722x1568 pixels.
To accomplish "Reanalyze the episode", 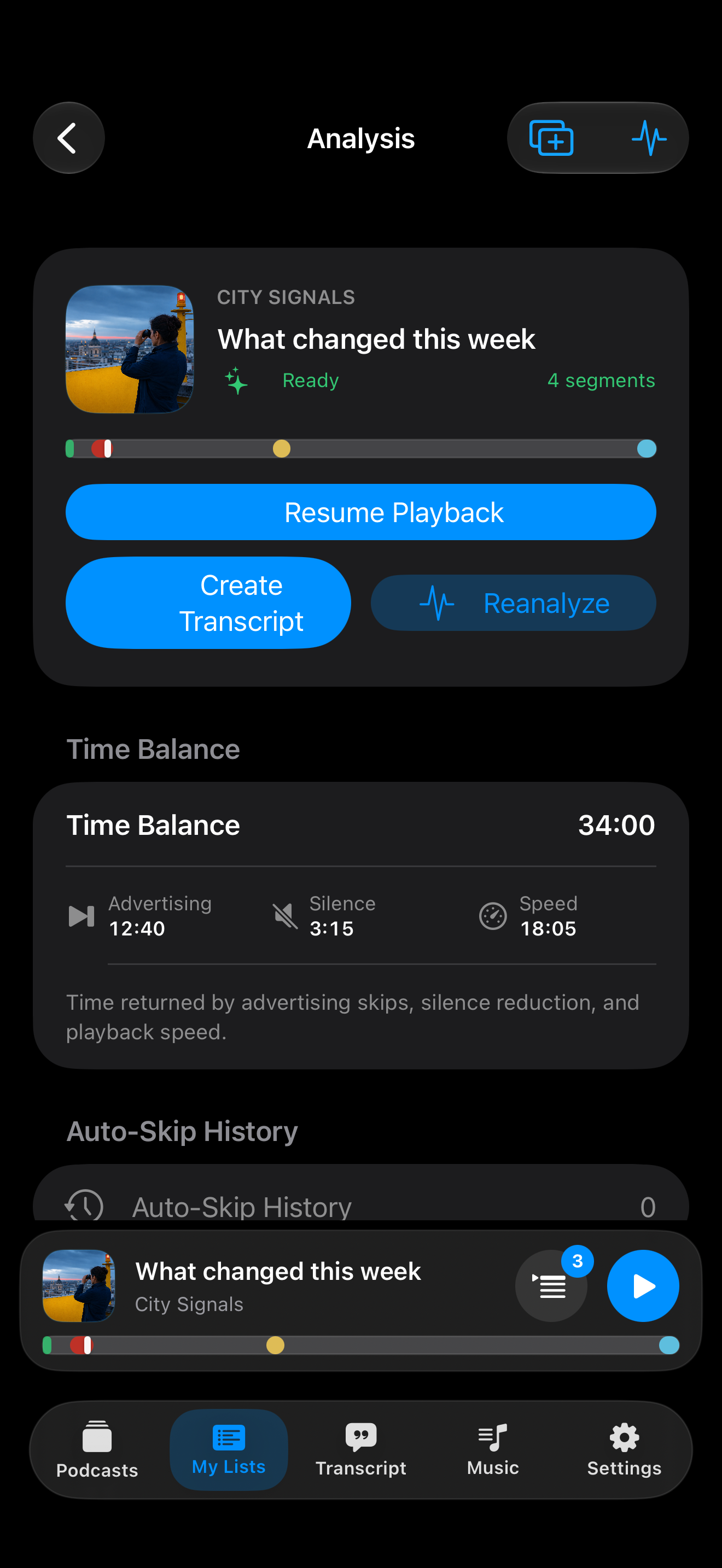I will click(513, 602).
